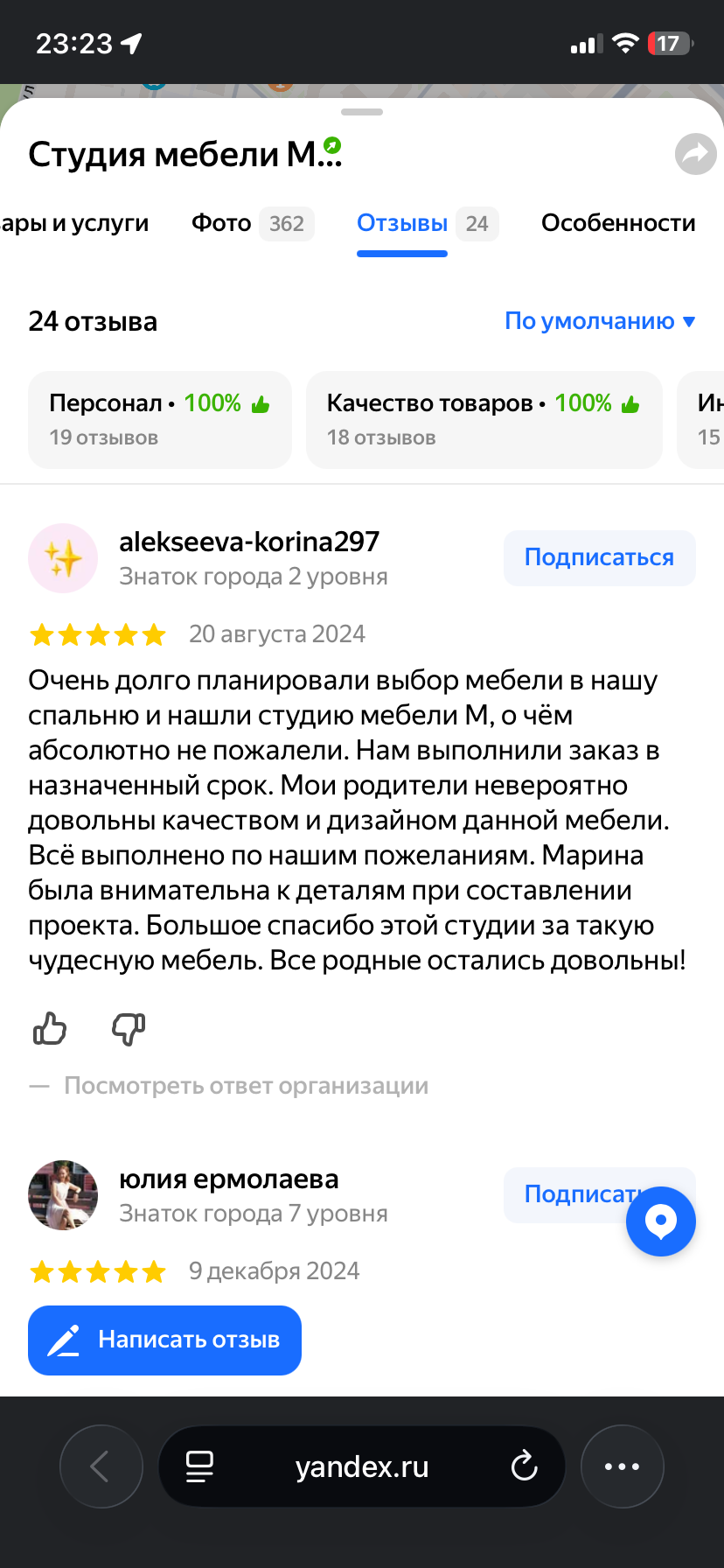Open alekseeva-korina297 profile avatar
Viewport: 724px width, 1568px height.
[63, 558]
